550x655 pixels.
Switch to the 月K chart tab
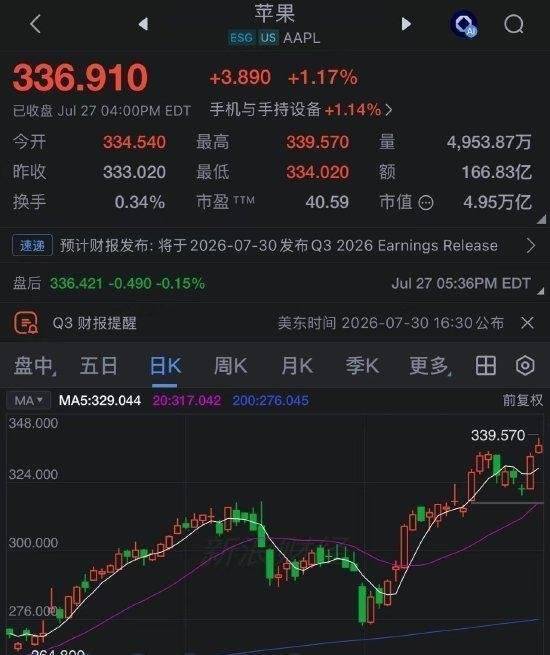pyautogui.click(x=297, y=366)
